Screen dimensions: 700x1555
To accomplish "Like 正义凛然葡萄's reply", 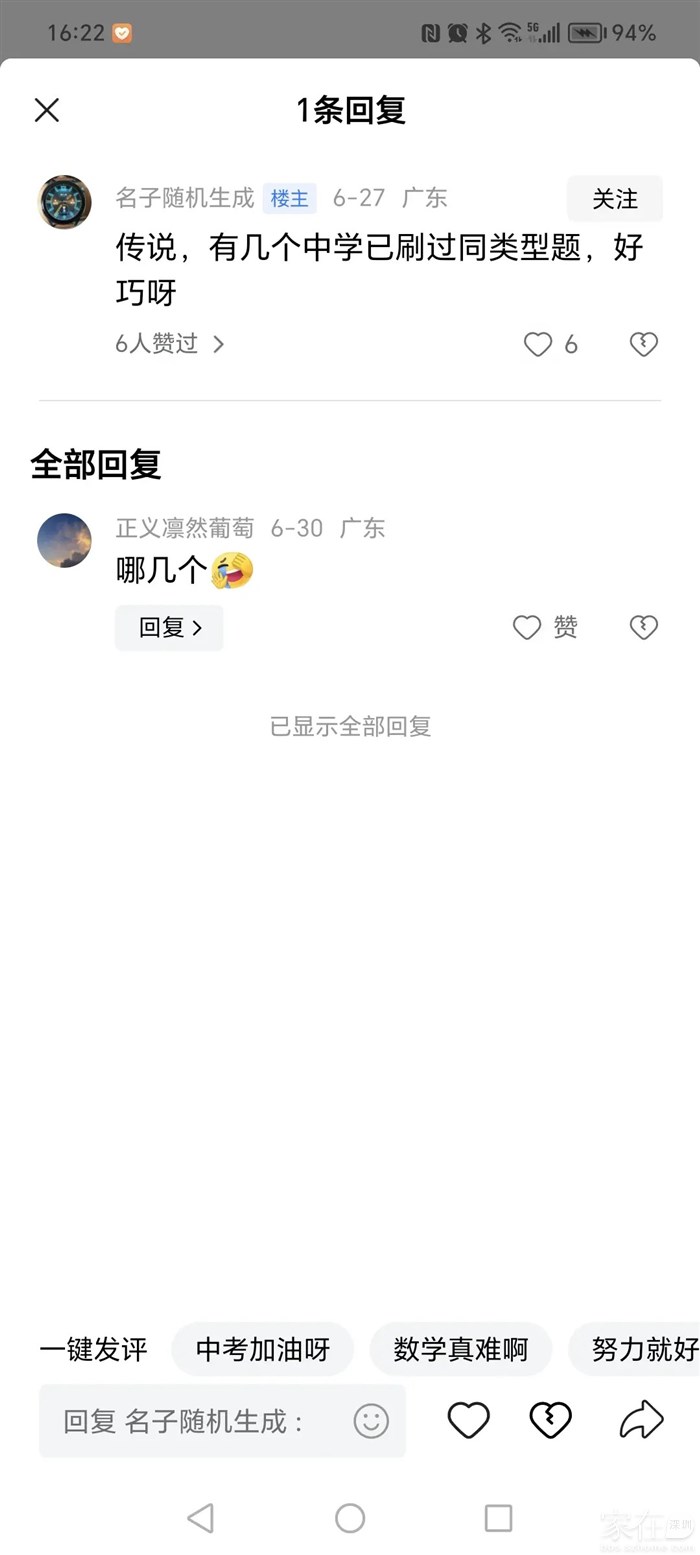I will point(528,628).
